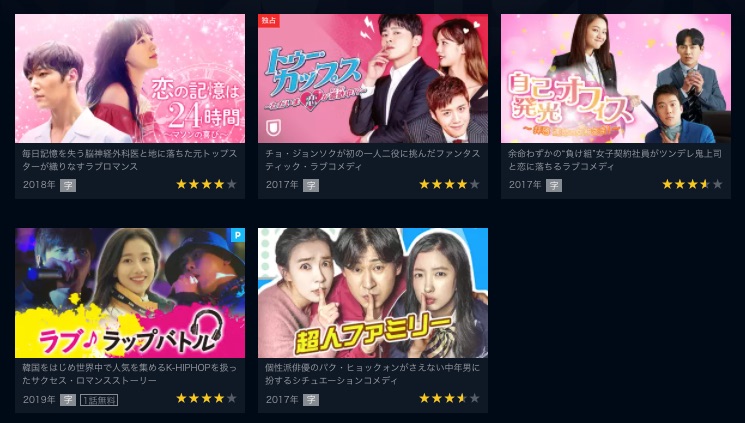Open the トゥー・カップス drama card

(373, 80)
